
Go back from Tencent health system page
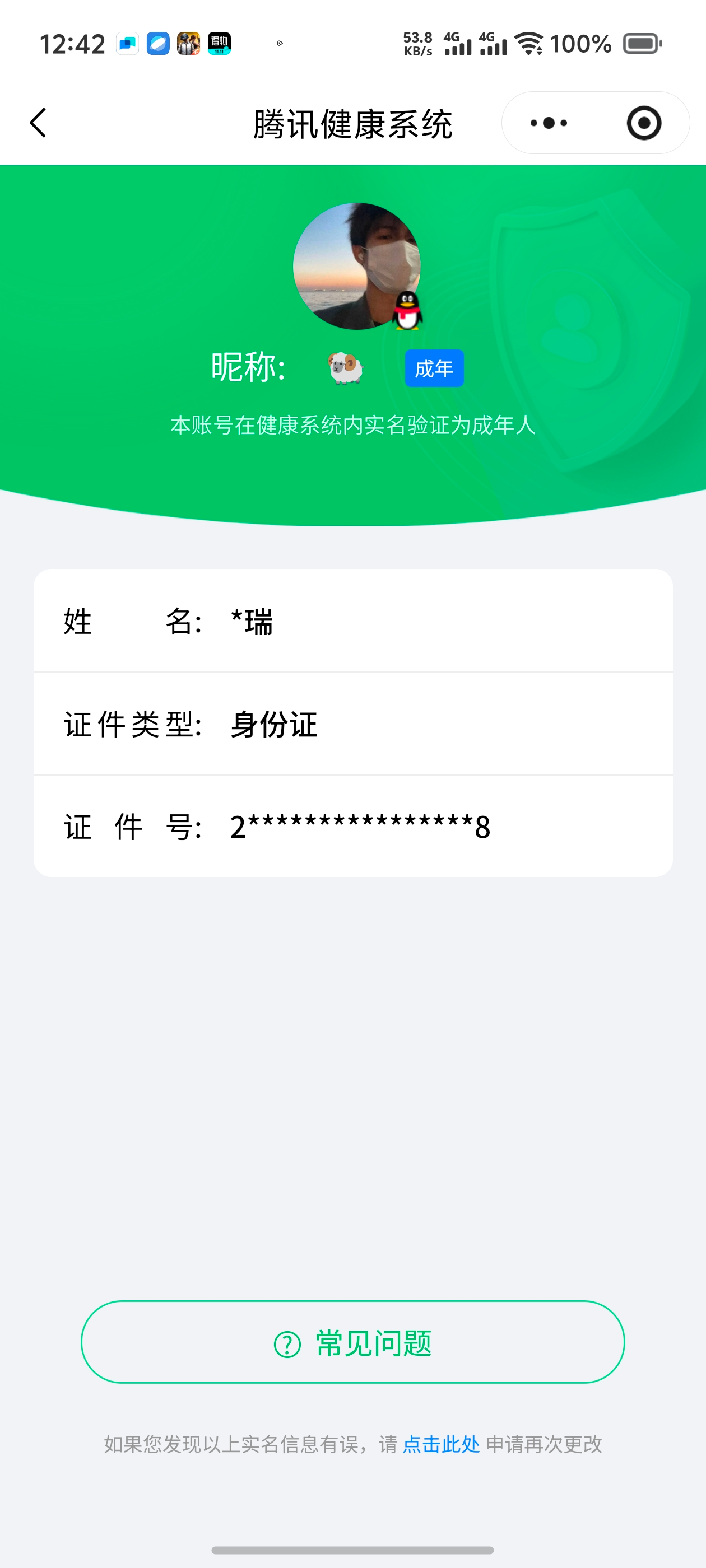38,123
